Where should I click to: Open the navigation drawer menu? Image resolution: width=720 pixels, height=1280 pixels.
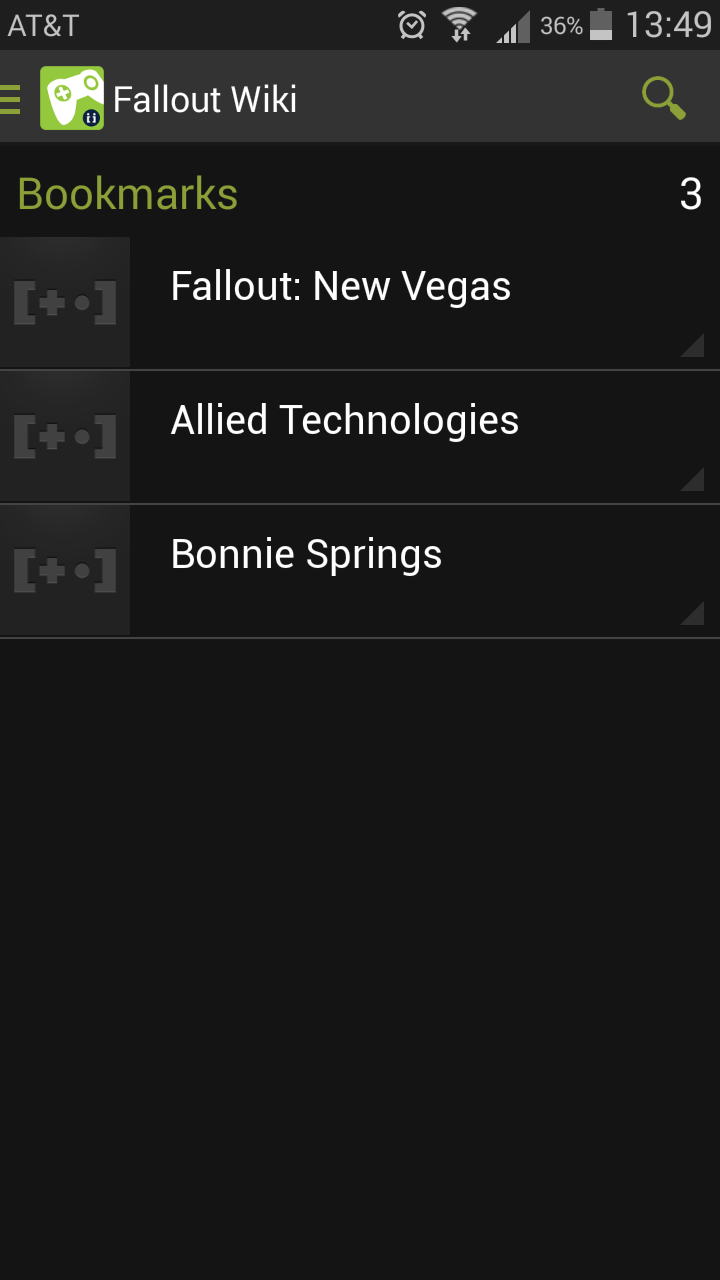[12, 99]
